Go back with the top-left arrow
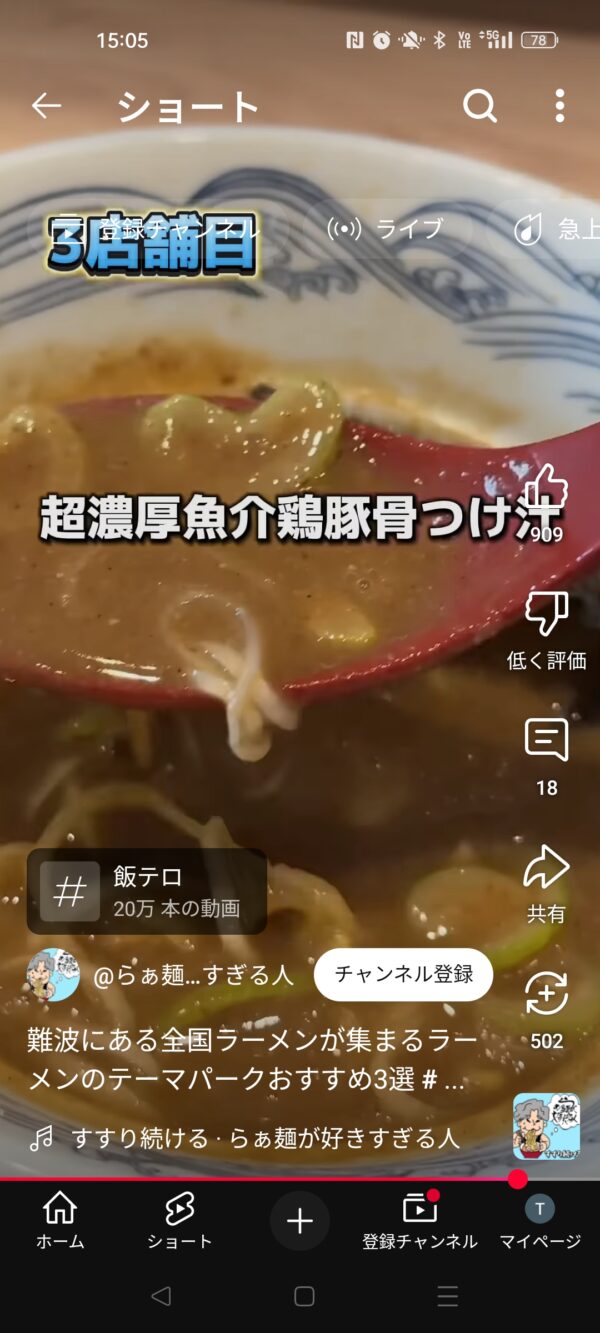Viewport: 600px width, 1333px height. (46, 106)
